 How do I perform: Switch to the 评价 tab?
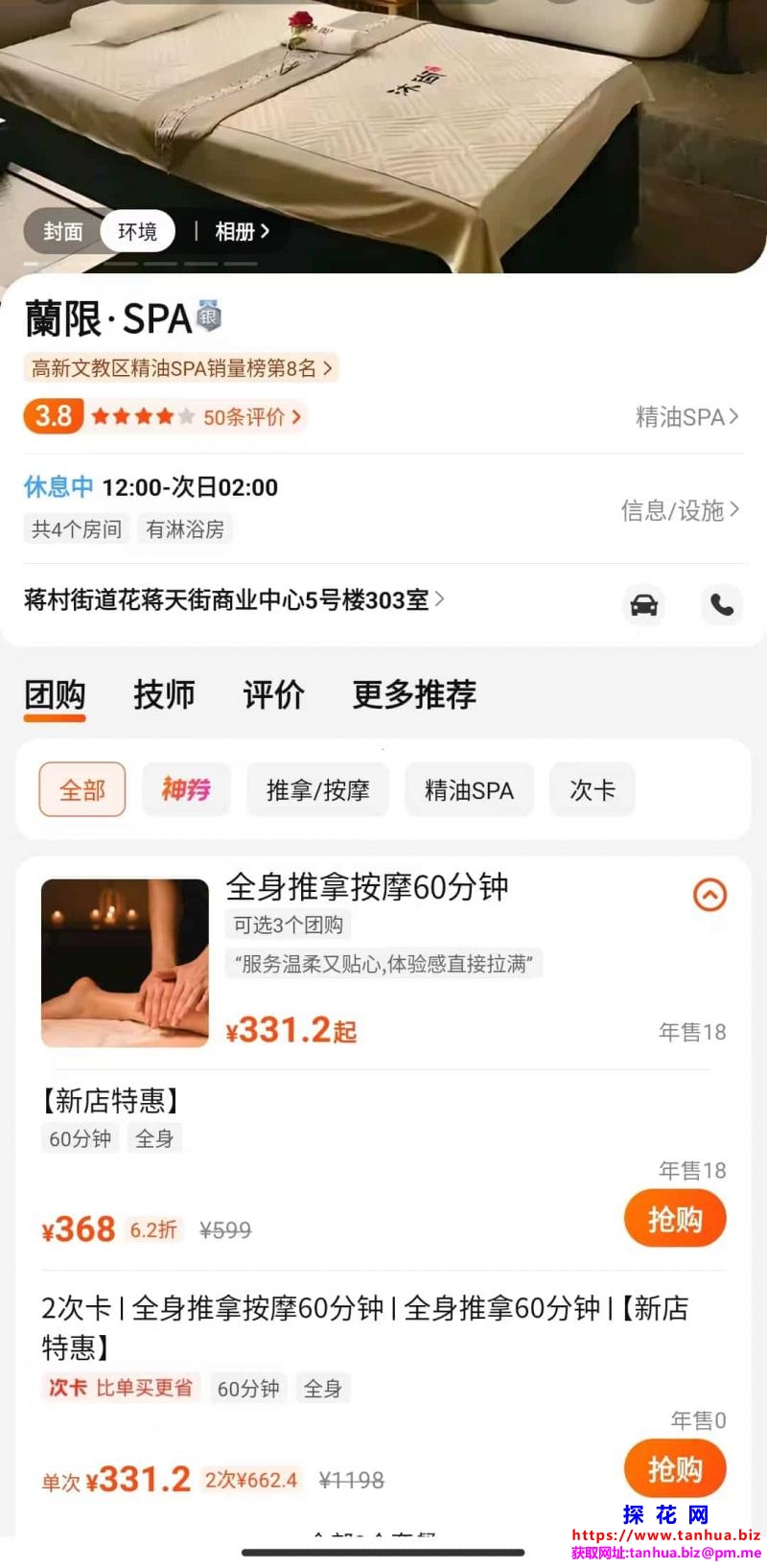coord(273,694)
